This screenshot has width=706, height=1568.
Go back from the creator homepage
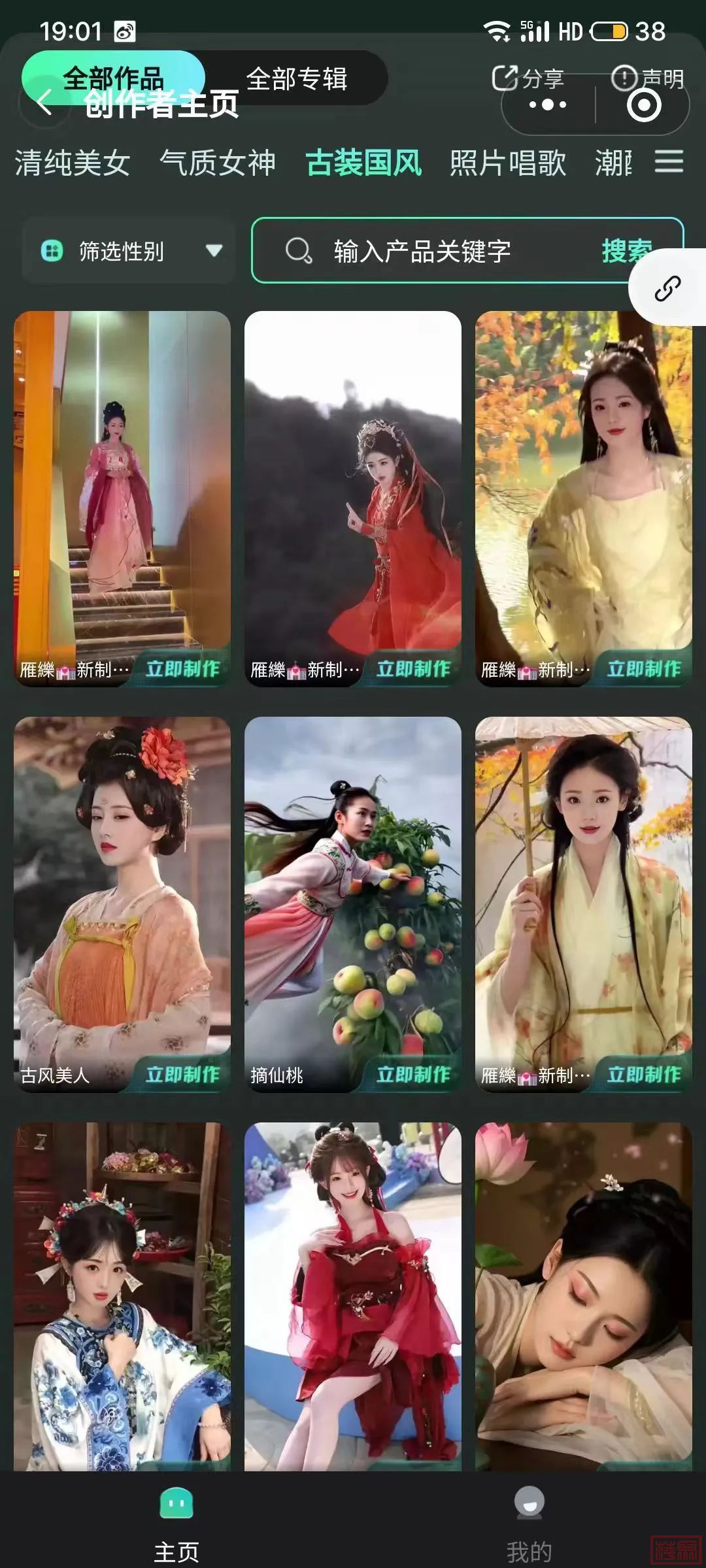coord(44,103)
